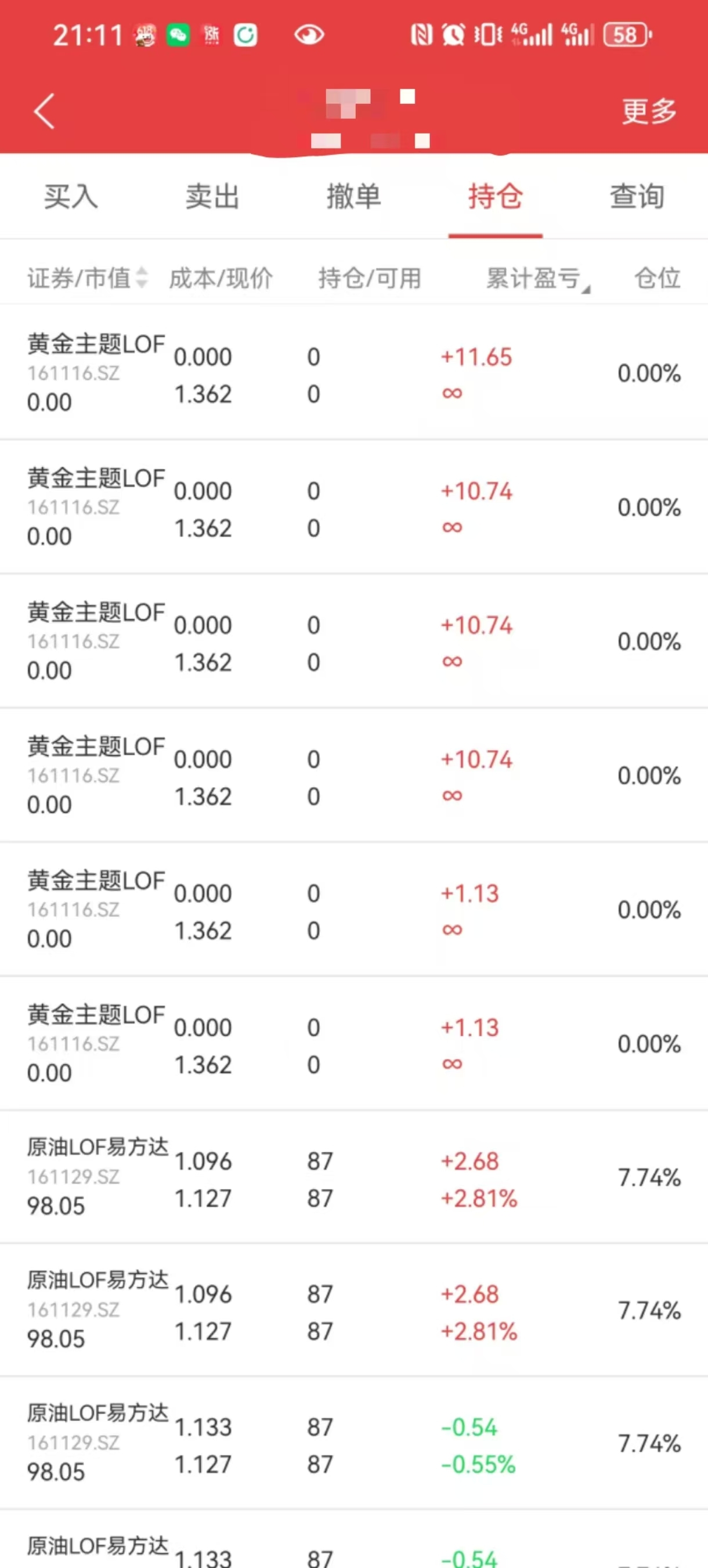Toggle the 累计盈亏 column header
The height and width of the screenshot is (1568, 708).
tap(538, 278)
